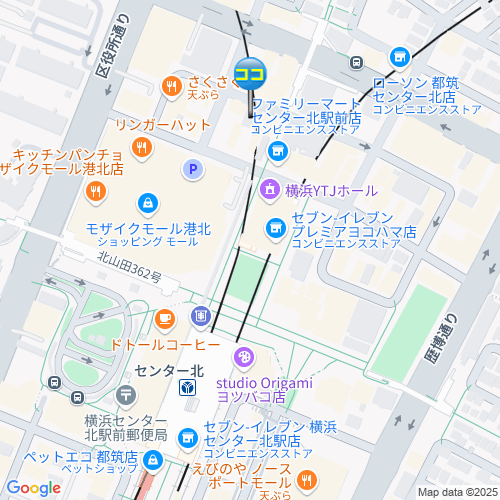Open the Google logo link

(34, 489)
